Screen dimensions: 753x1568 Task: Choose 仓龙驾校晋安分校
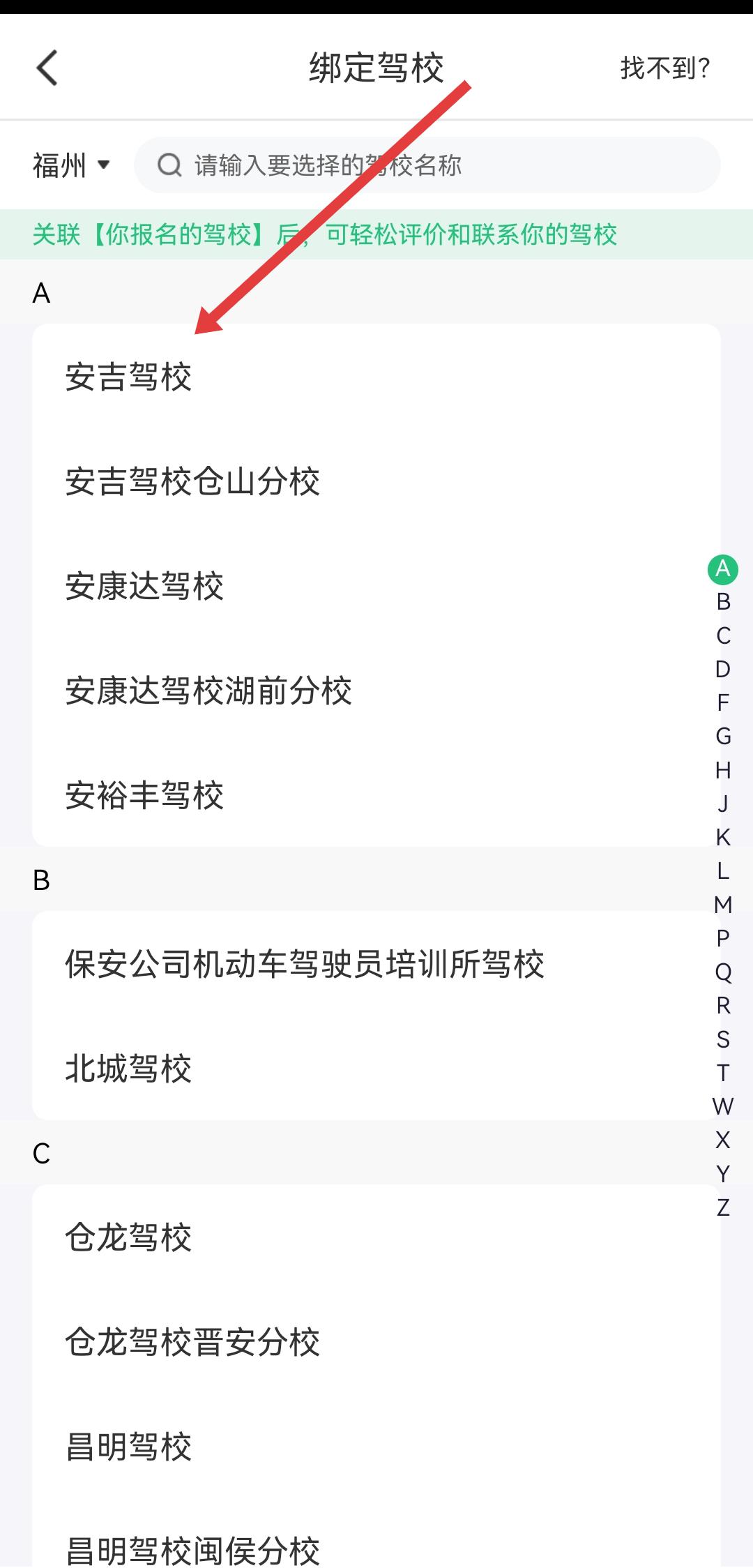192,1342
